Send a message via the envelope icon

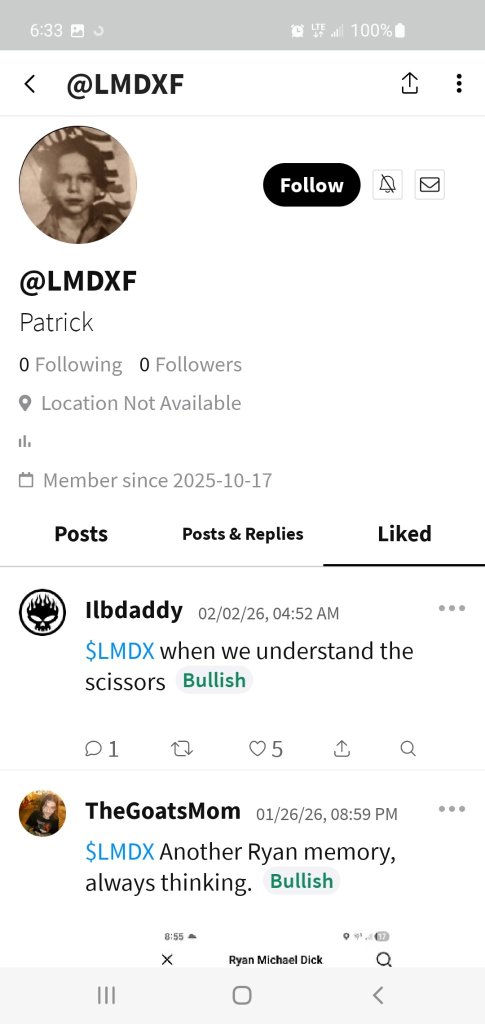430,185
